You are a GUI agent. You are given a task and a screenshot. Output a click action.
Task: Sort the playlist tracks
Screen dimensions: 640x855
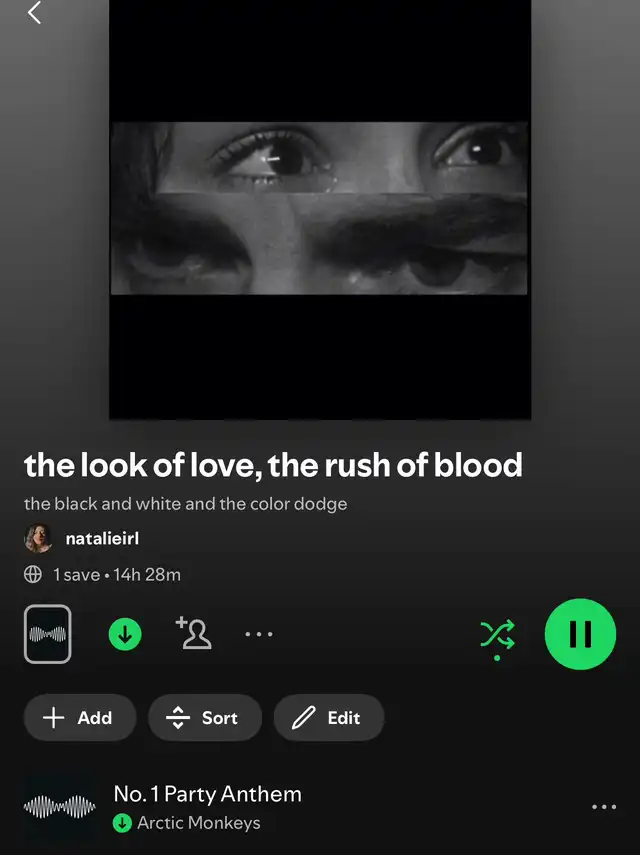[x=204, y=717]
